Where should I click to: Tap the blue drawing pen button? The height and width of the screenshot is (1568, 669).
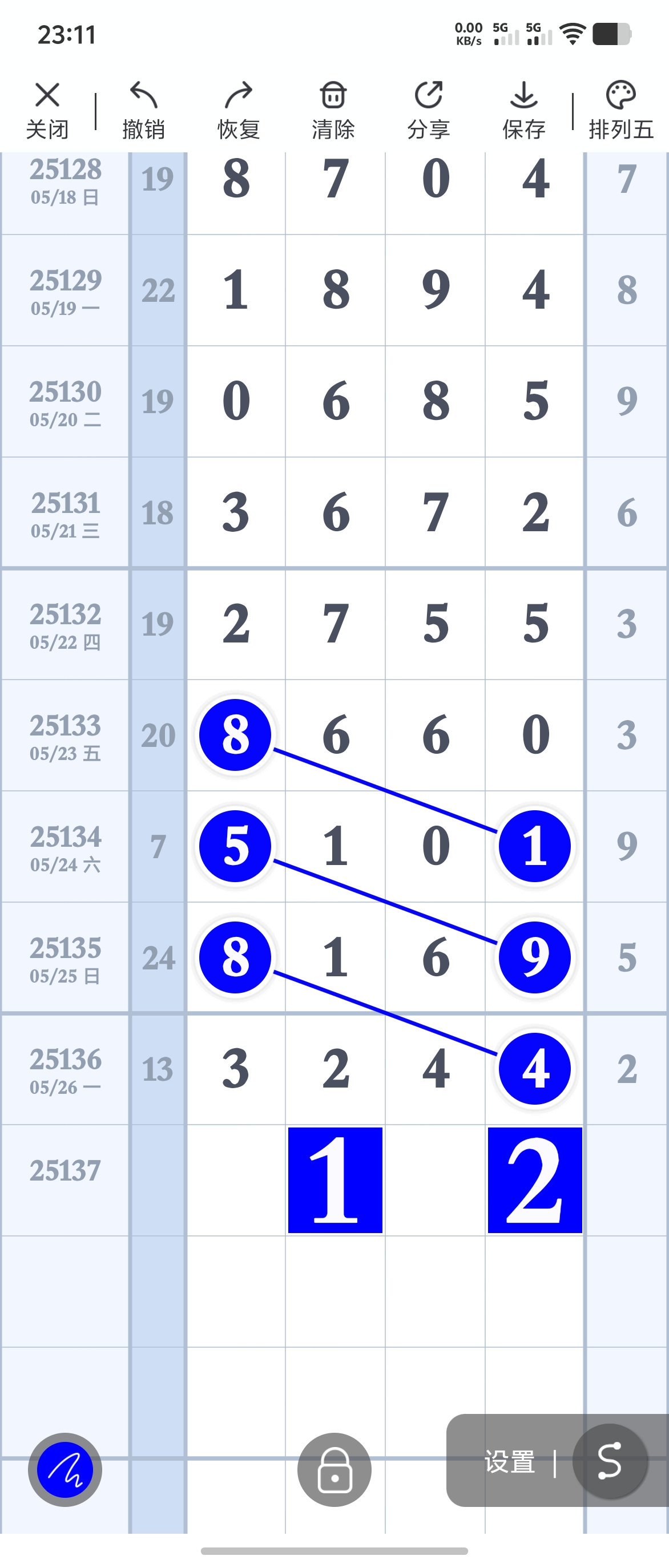[x=65, y=1469]
